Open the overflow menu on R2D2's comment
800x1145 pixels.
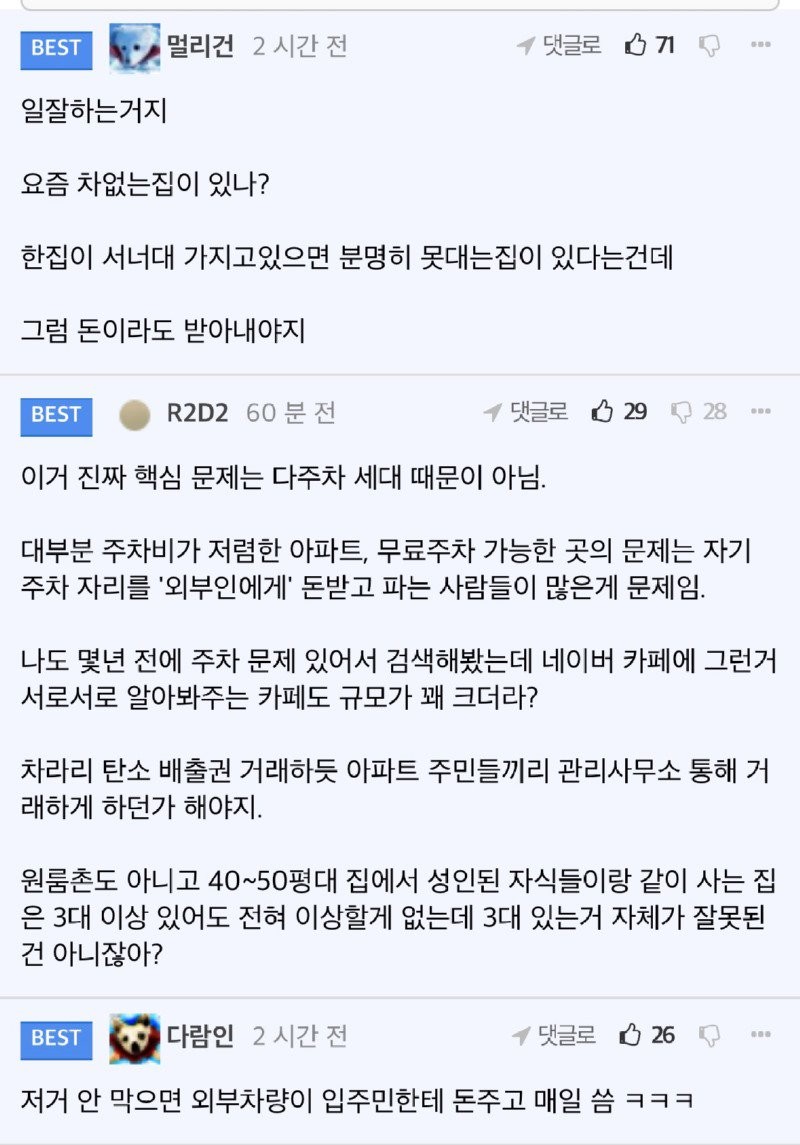[761, 412]
